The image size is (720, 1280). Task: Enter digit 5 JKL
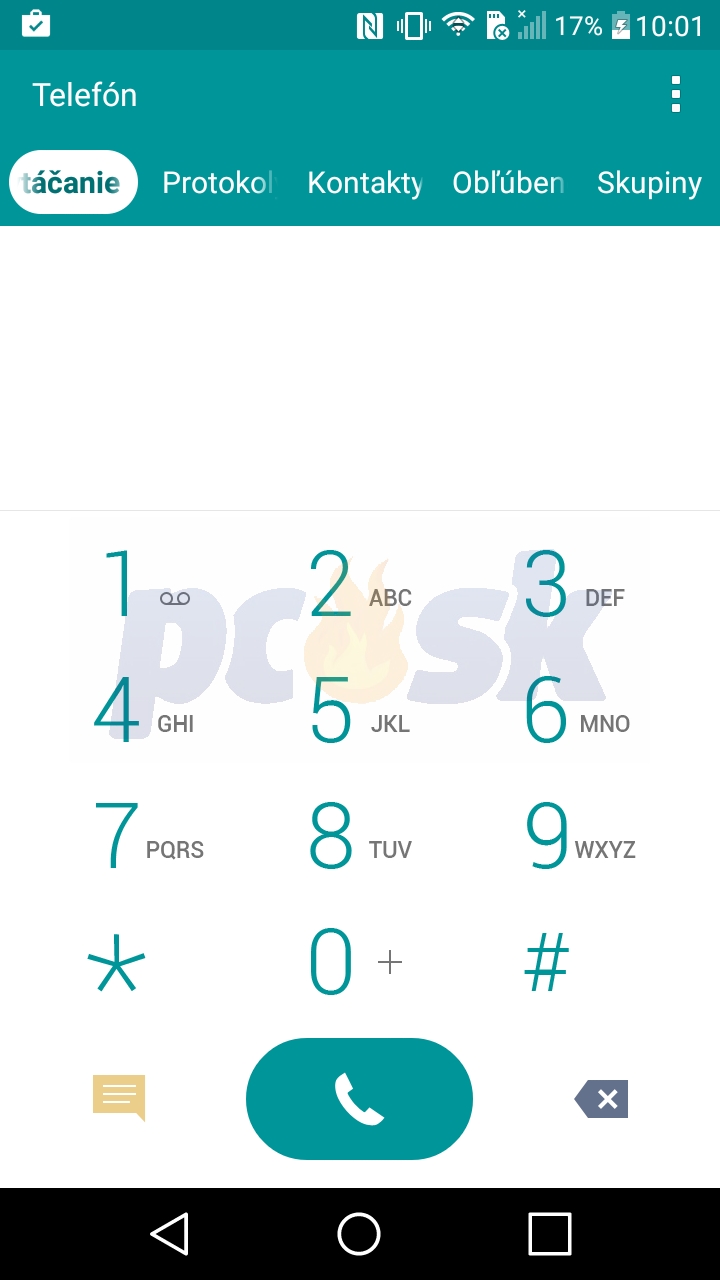pos(359,711)
